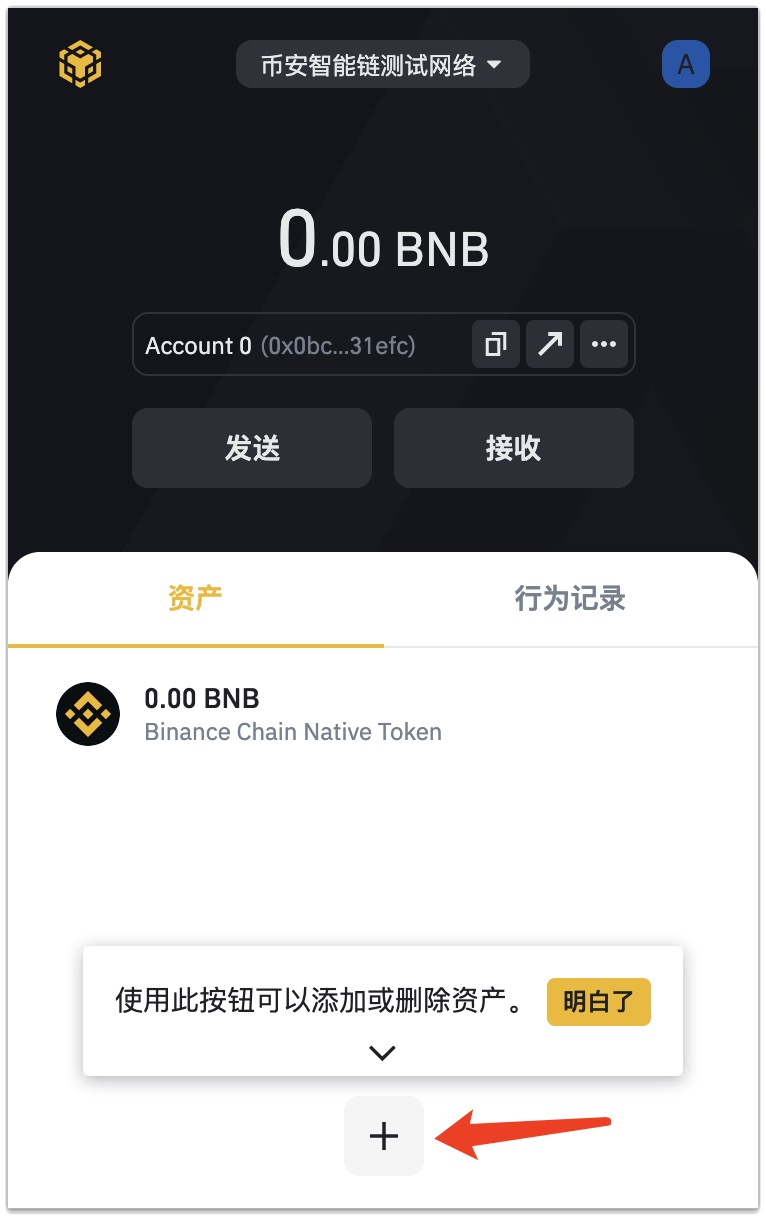The height and width of the screenshot is (1216, 766).
Task: Click the Account 0 name label
Action: point(199,344)
